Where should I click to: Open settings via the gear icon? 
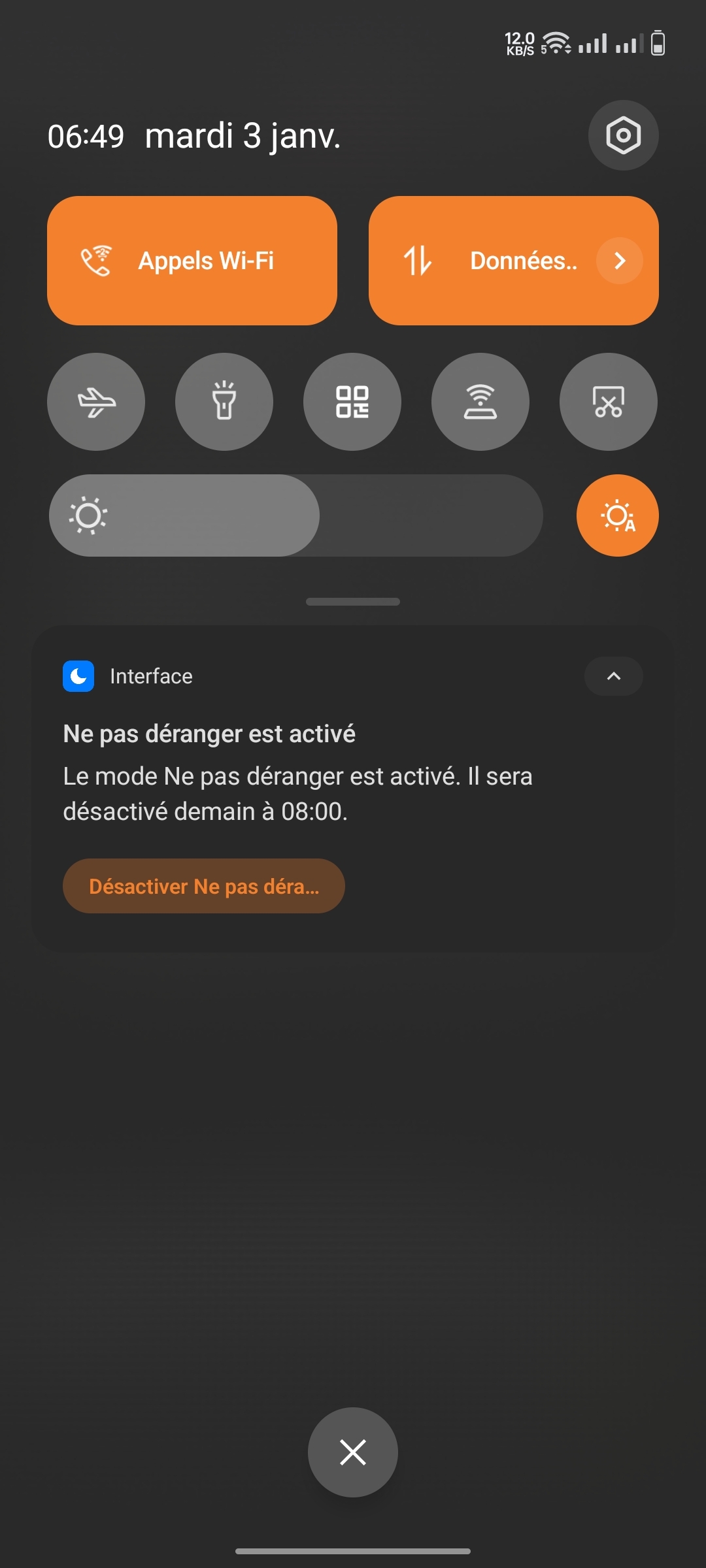tap(623, 135)
